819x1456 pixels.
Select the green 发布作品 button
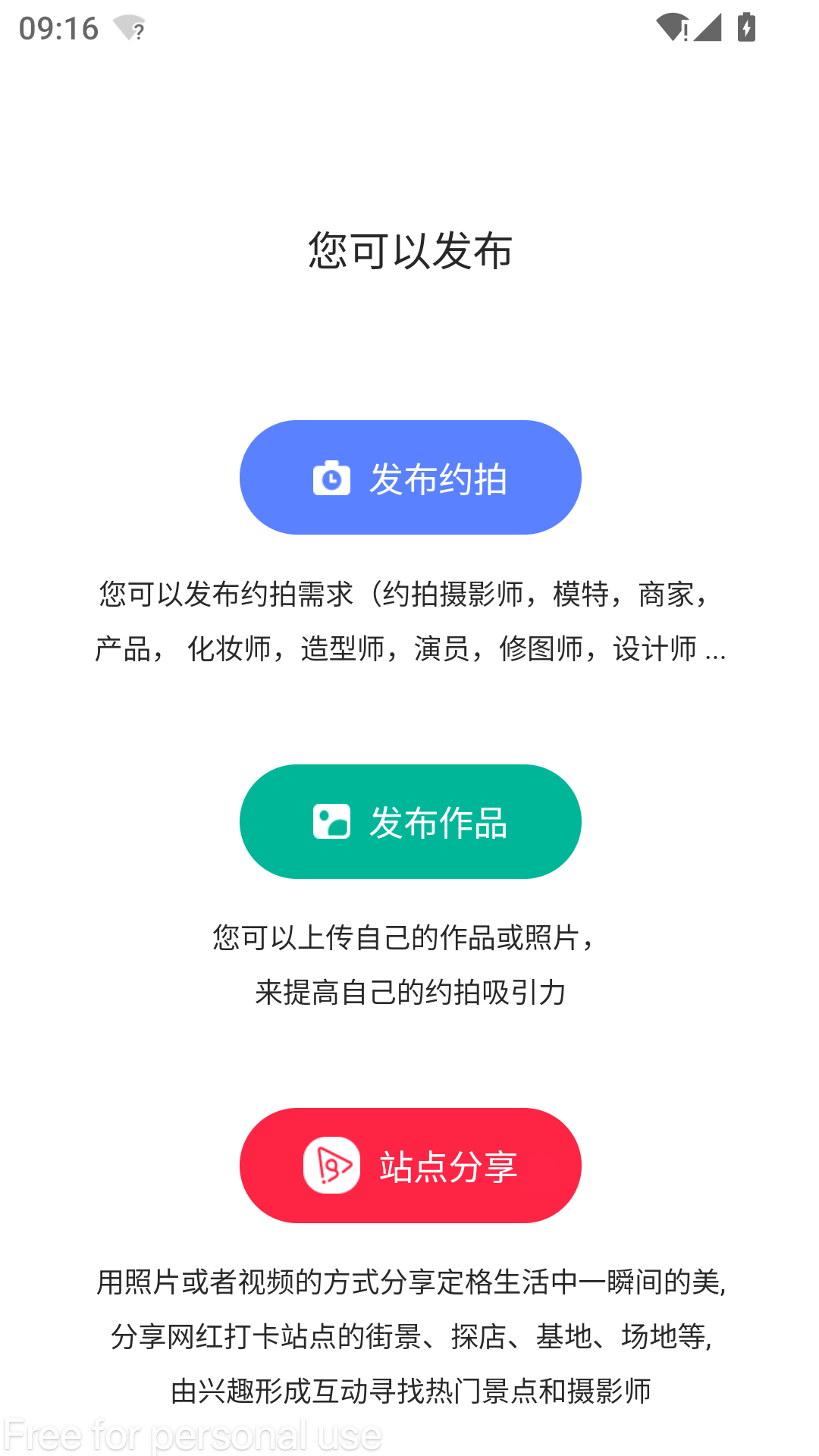410,822
